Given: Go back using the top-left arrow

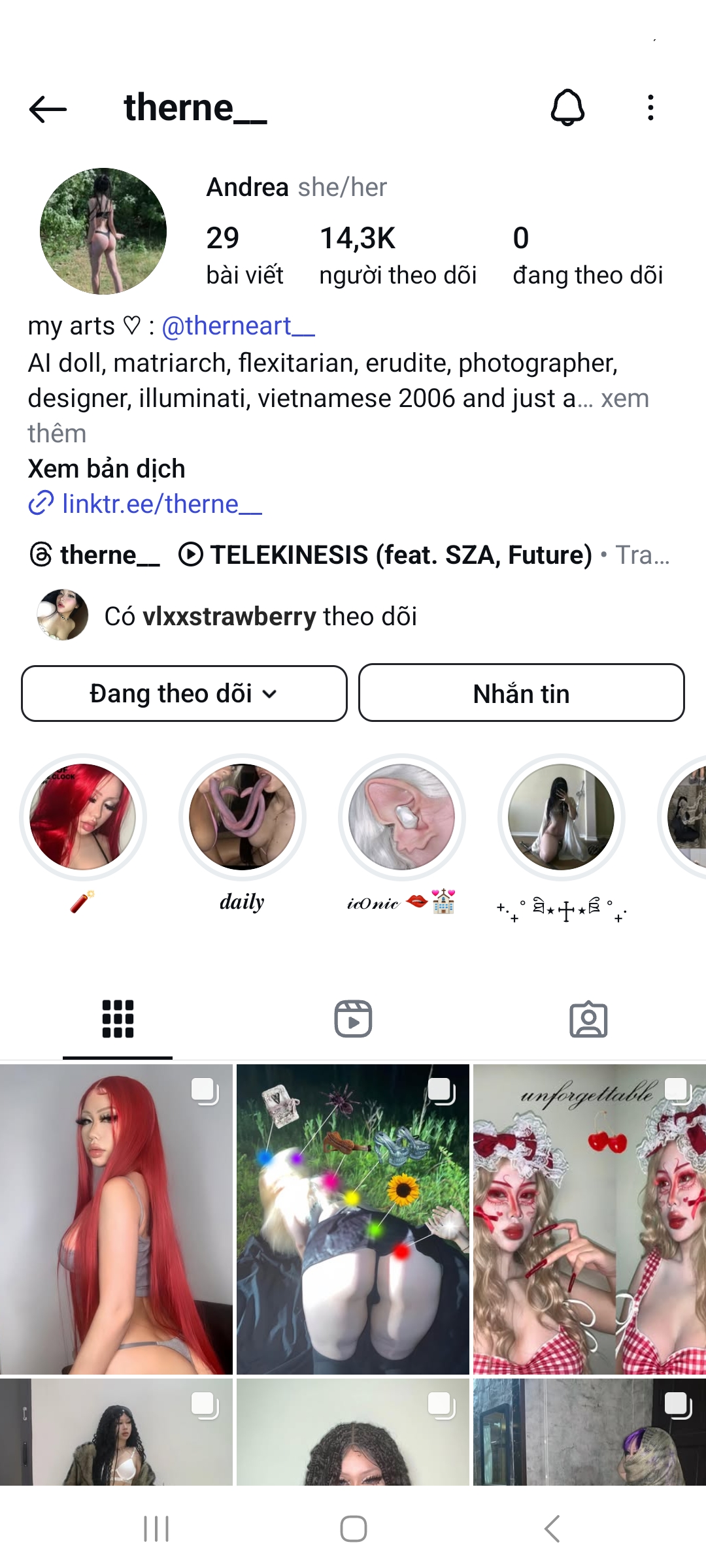Looking at the screenshot, I should click(48, 108).
